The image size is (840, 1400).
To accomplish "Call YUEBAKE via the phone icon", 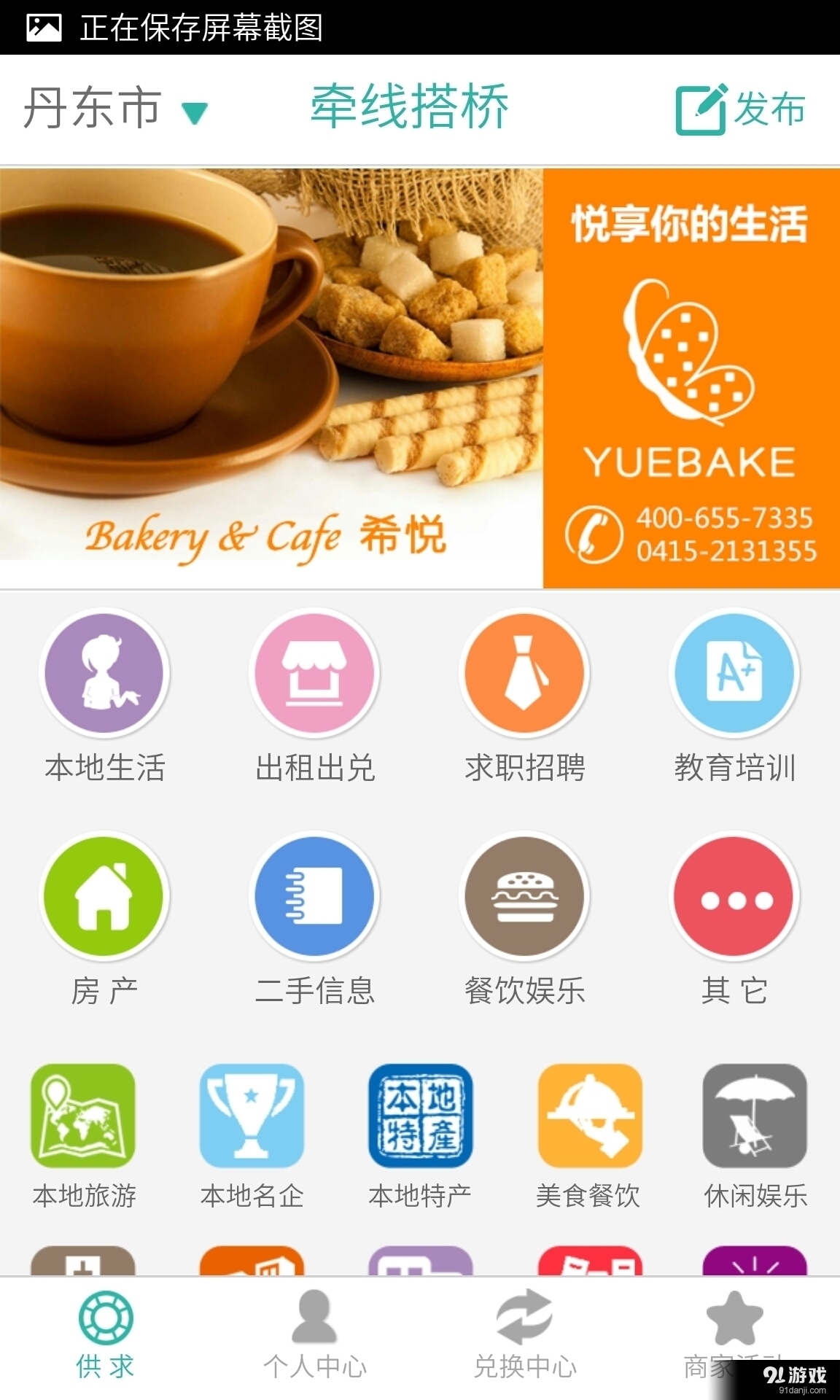I will (x=595, y=534).
